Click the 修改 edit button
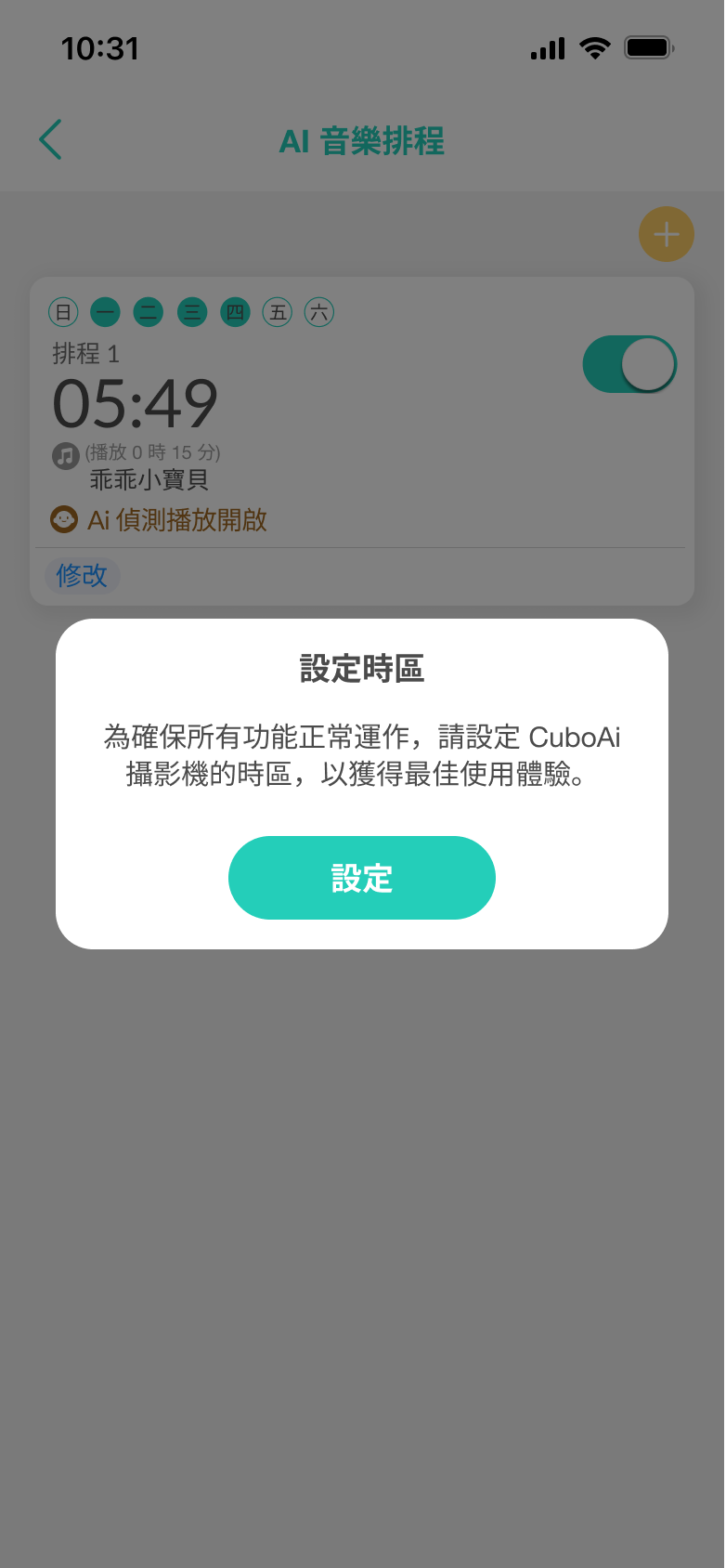 click(83, 576)
